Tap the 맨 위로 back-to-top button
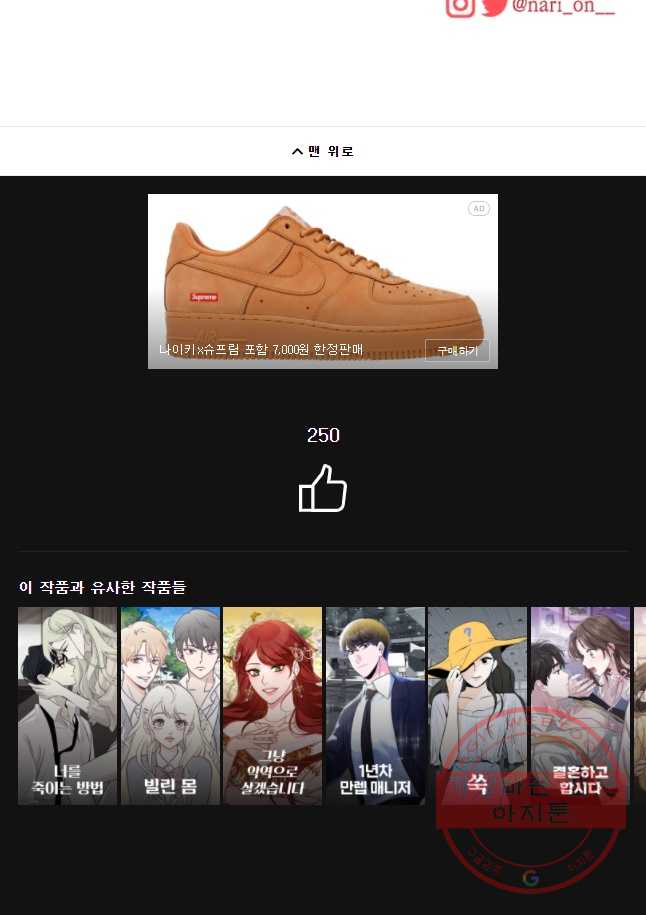Screen dimensions: 646x915 pyautogui.click(x=323, y=151)
